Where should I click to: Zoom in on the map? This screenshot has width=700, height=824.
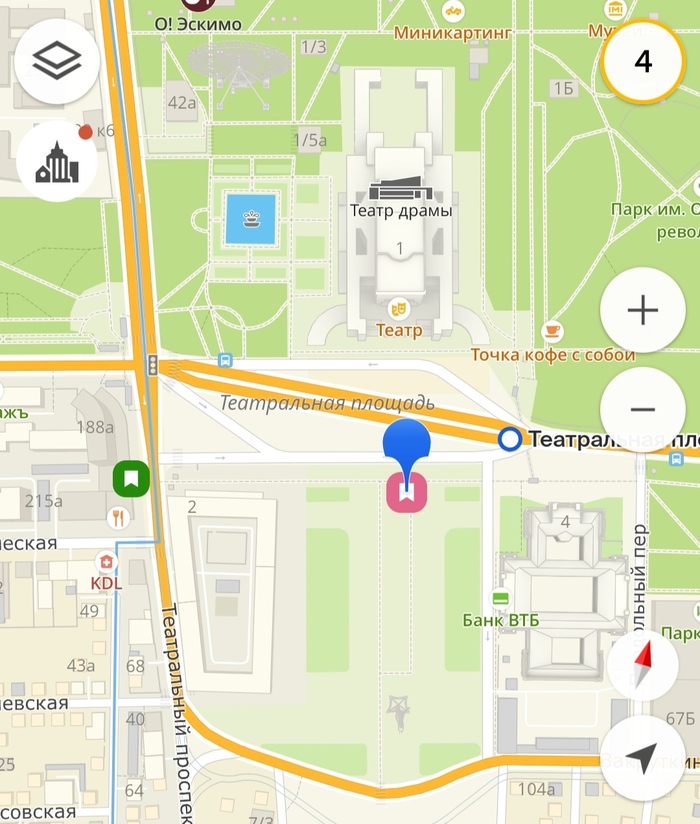(x=642, y=310)
